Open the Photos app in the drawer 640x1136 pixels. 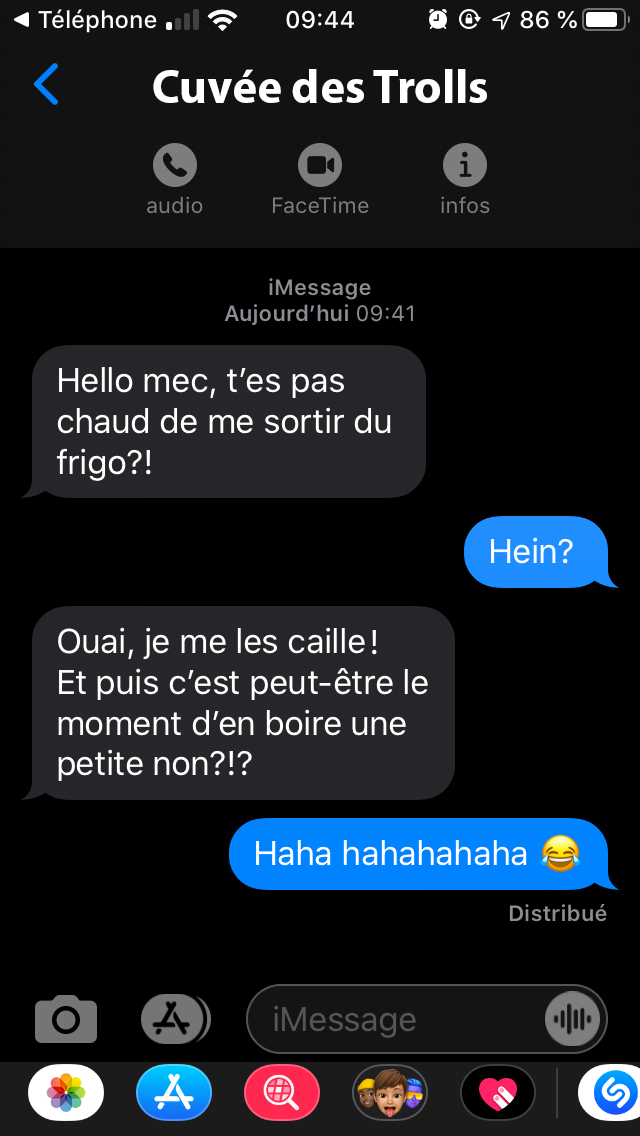pyautogui.click(x=66, y=1093)
